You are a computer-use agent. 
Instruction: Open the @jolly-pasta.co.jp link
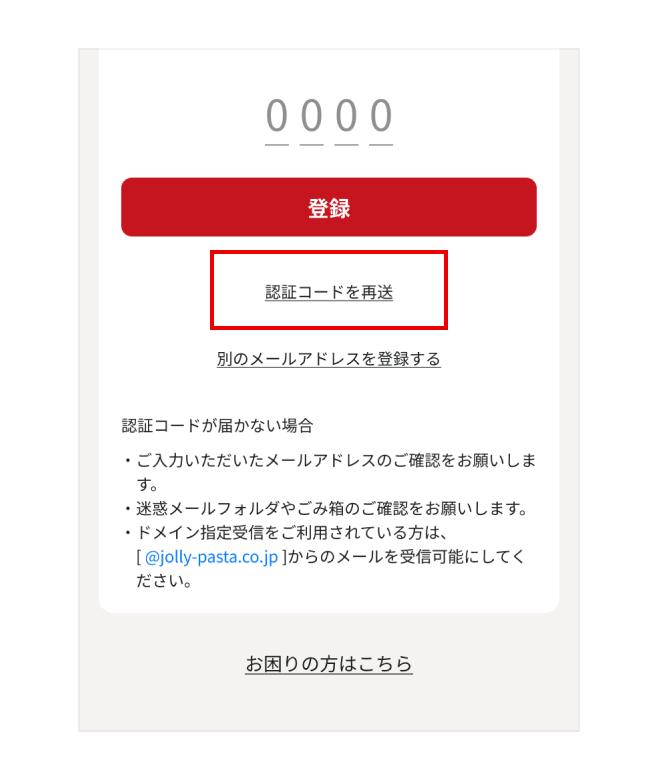pyautogui.click(x=211, y=557)
